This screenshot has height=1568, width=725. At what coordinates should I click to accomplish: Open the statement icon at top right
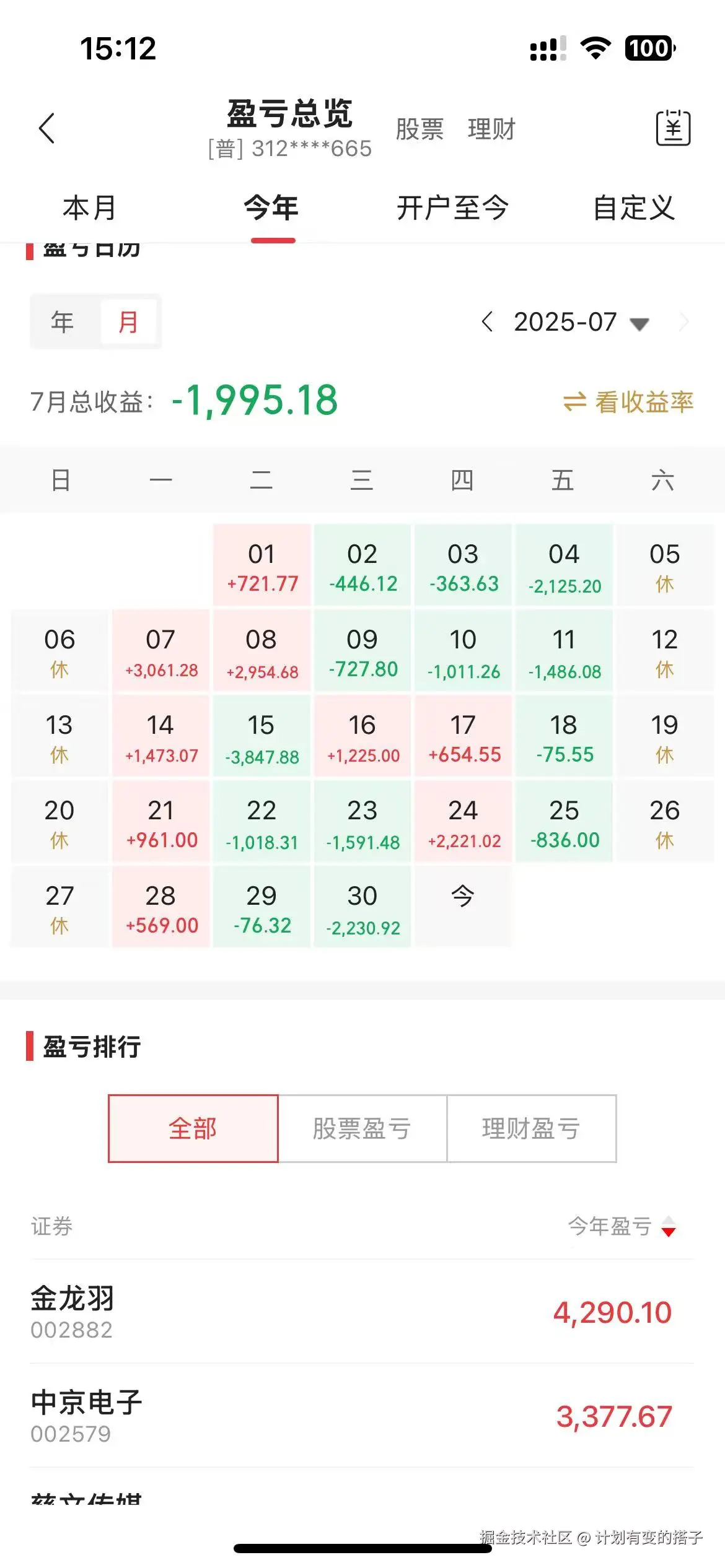(x=674, y=128)
